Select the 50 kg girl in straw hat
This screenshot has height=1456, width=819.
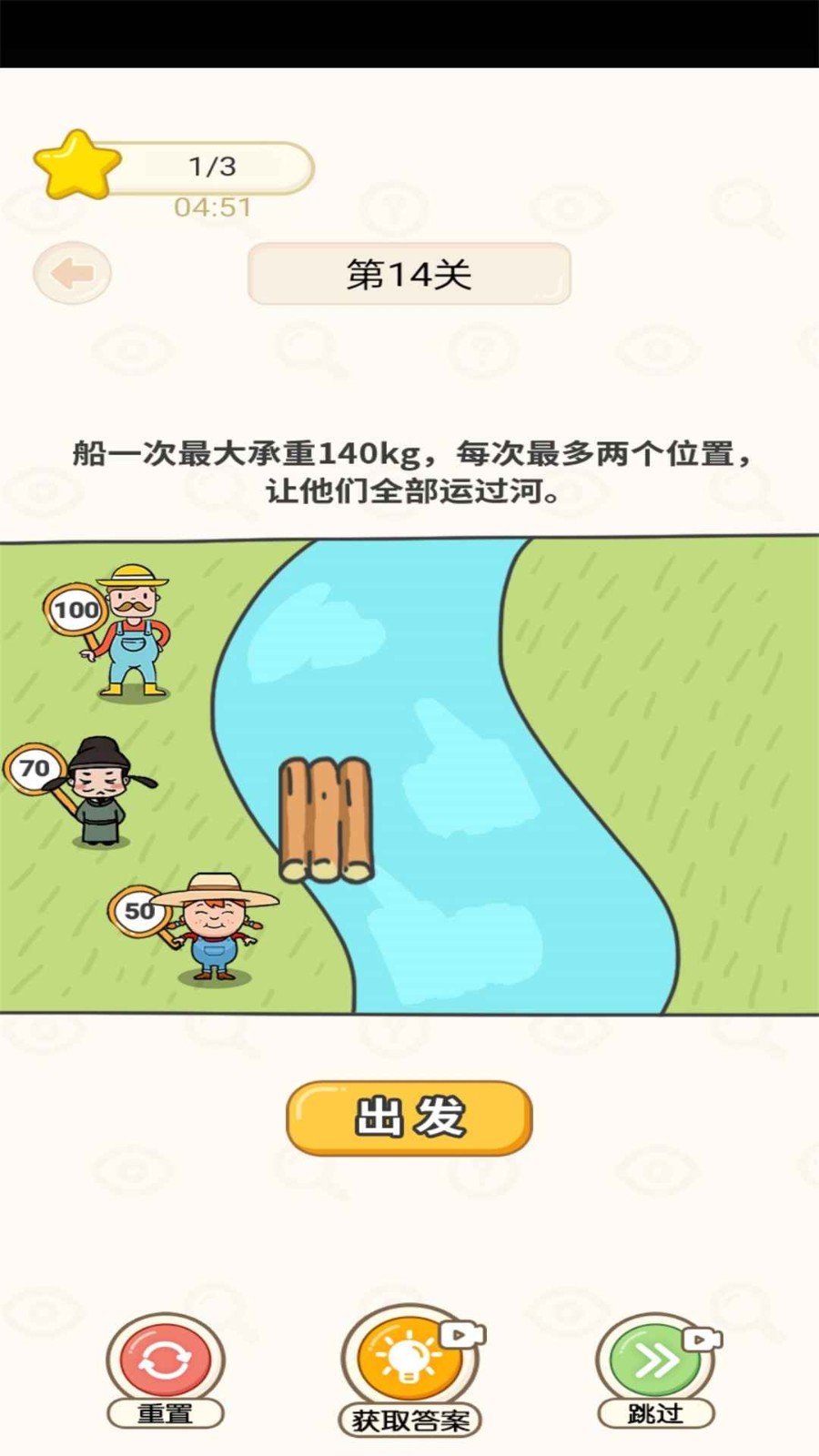215,928
